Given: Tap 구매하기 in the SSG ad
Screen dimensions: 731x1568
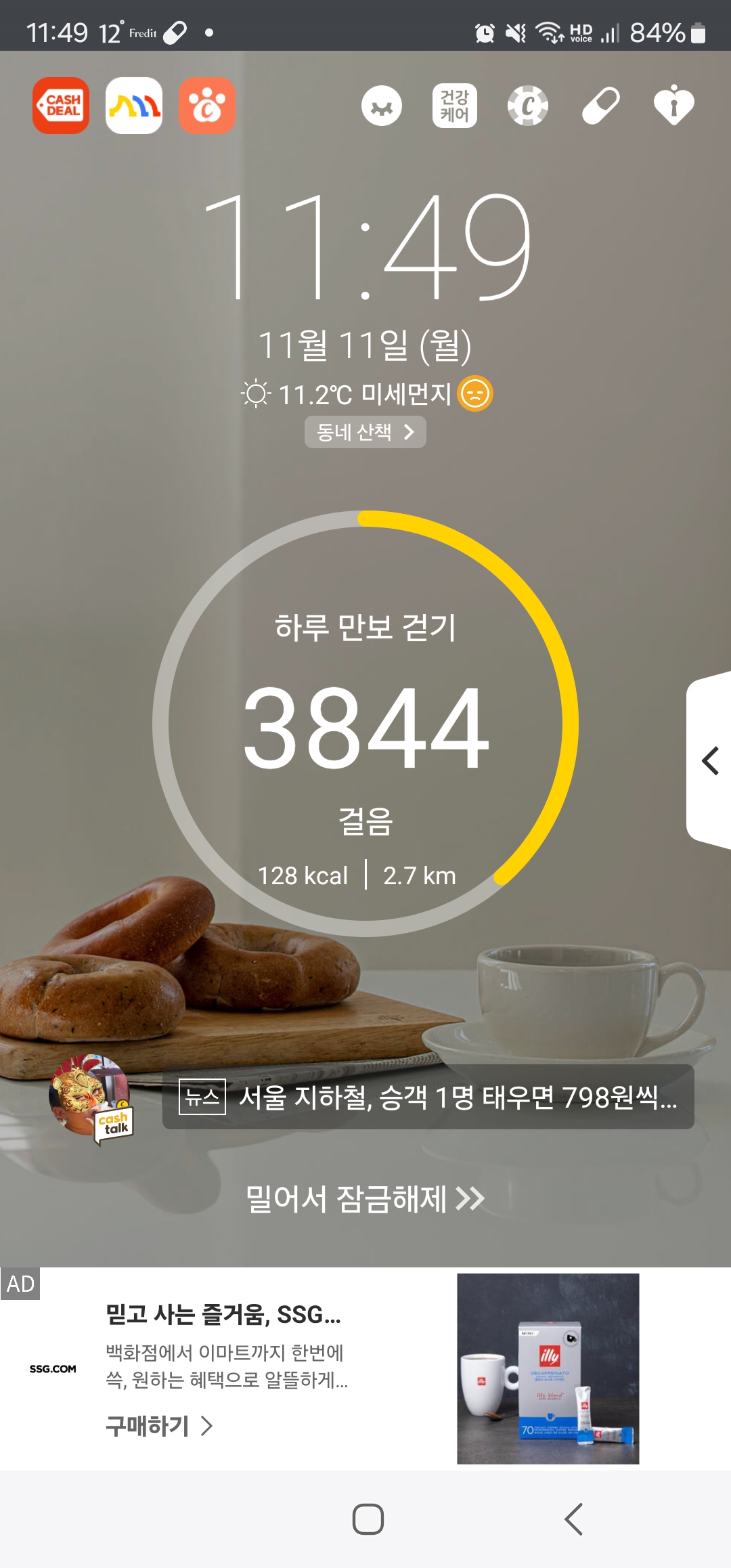Looking at the screenshot, I should [x=160, y=1426].
